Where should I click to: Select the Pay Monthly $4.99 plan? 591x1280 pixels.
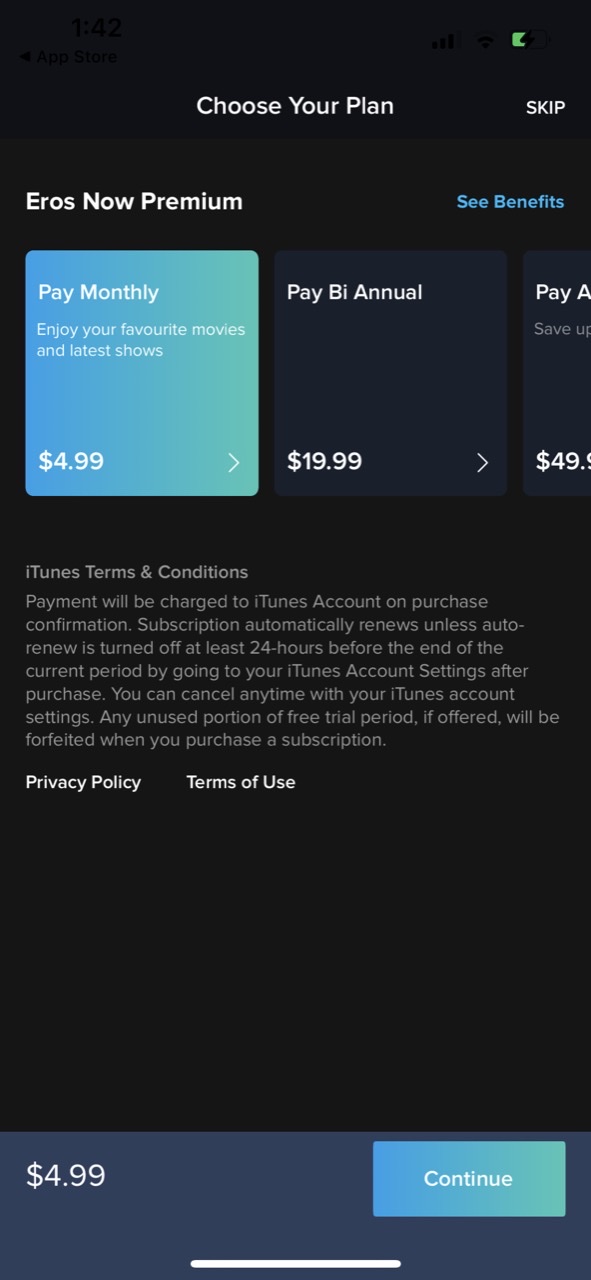(x=142, y=373)
